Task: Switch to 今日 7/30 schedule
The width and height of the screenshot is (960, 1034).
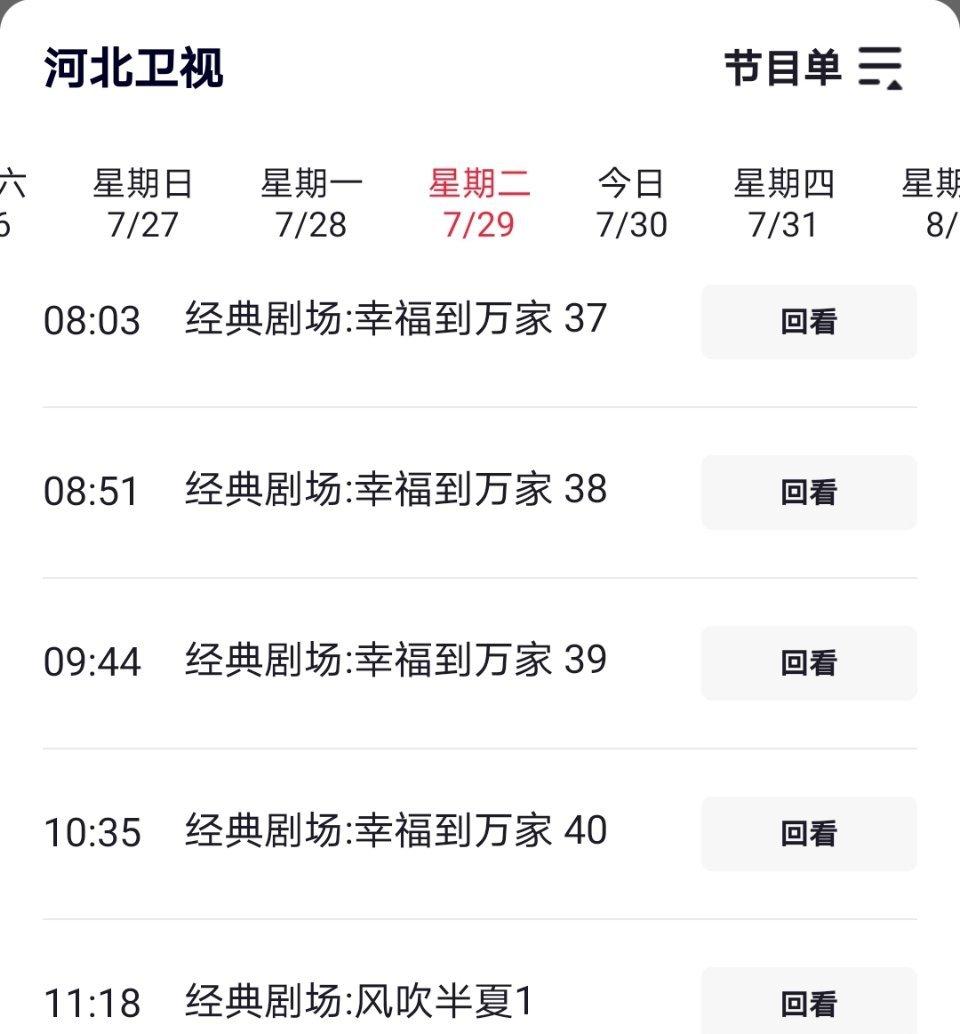Action: [x=631, y=203]
